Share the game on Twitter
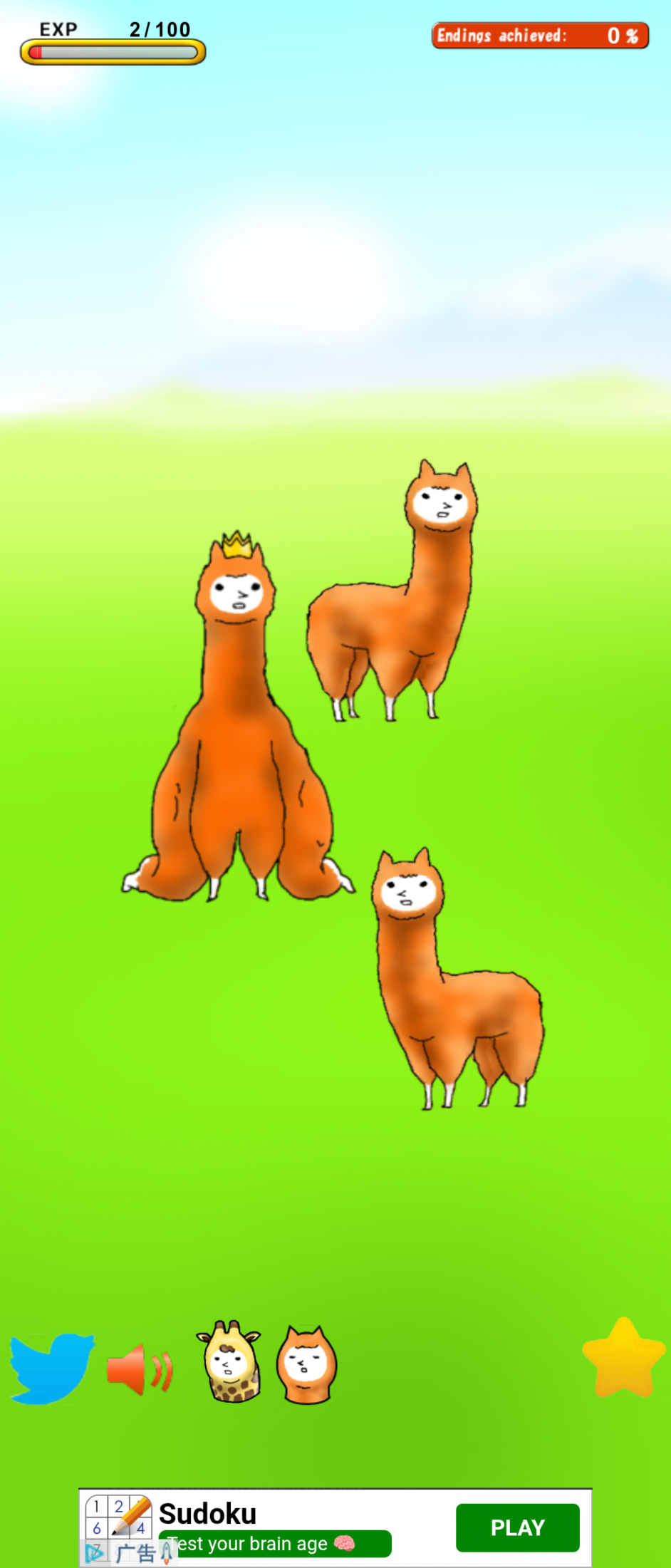This screenshot has width=671, height=1568. point(51,1367)
